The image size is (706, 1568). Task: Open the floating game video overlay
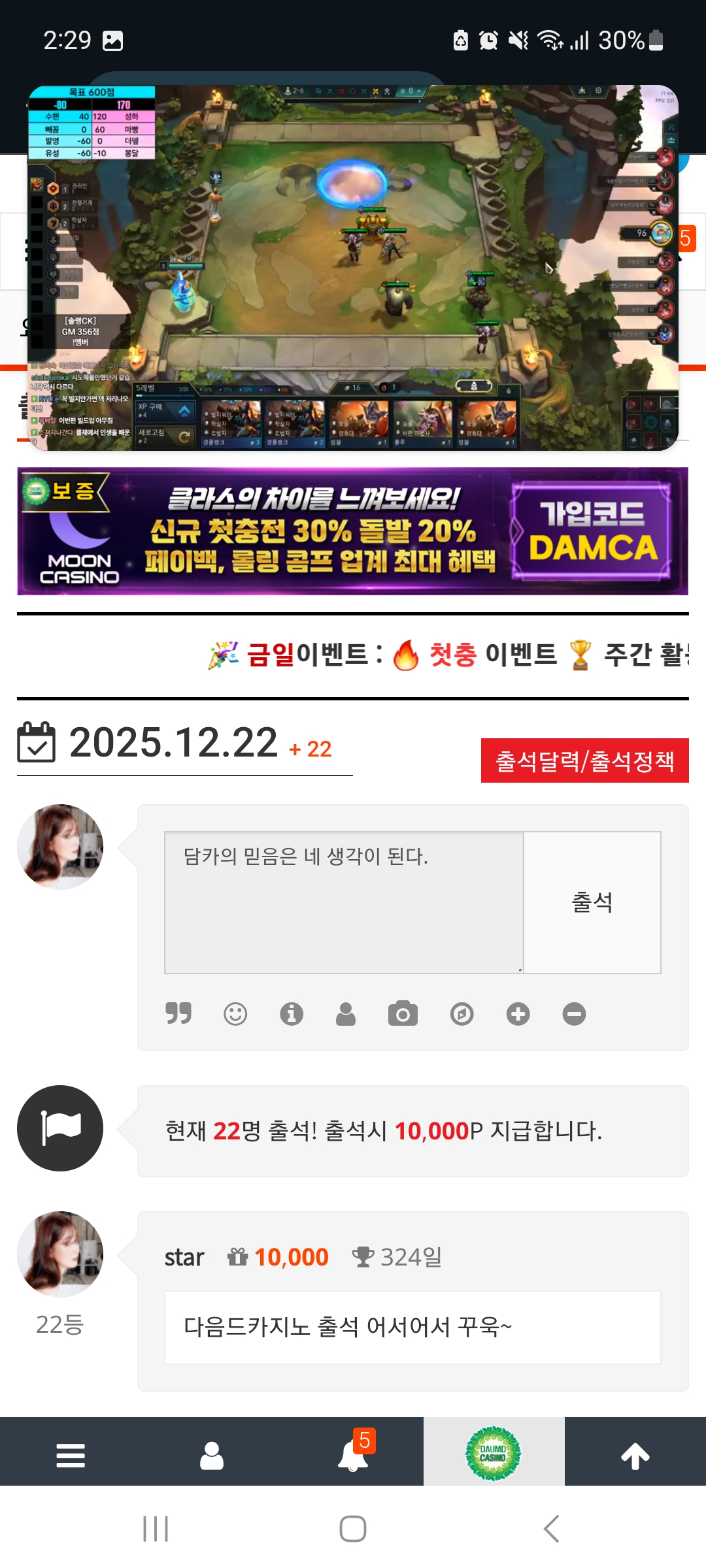353,268
